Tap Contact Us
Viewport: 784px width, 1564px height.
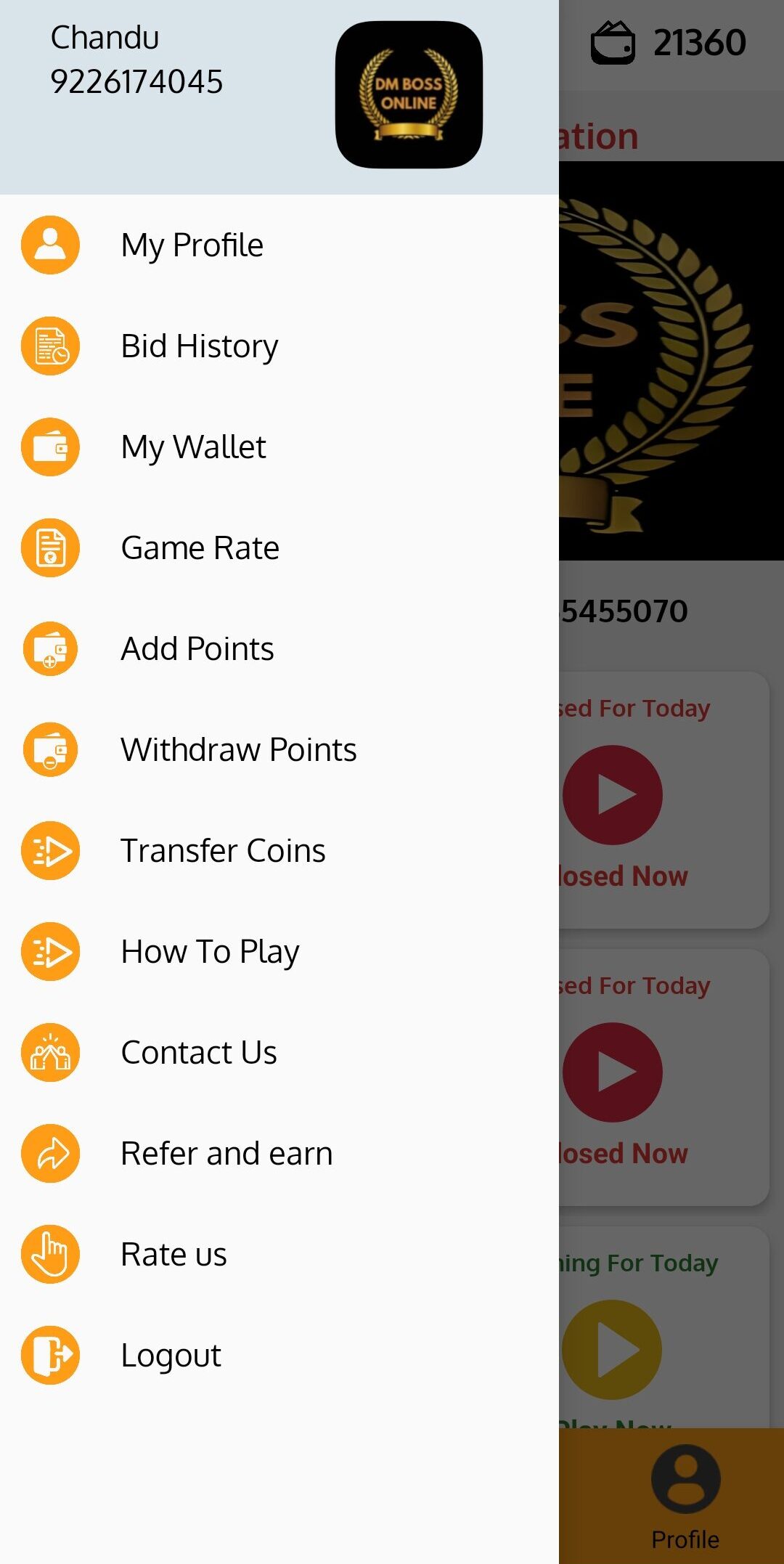[279, 1052]
